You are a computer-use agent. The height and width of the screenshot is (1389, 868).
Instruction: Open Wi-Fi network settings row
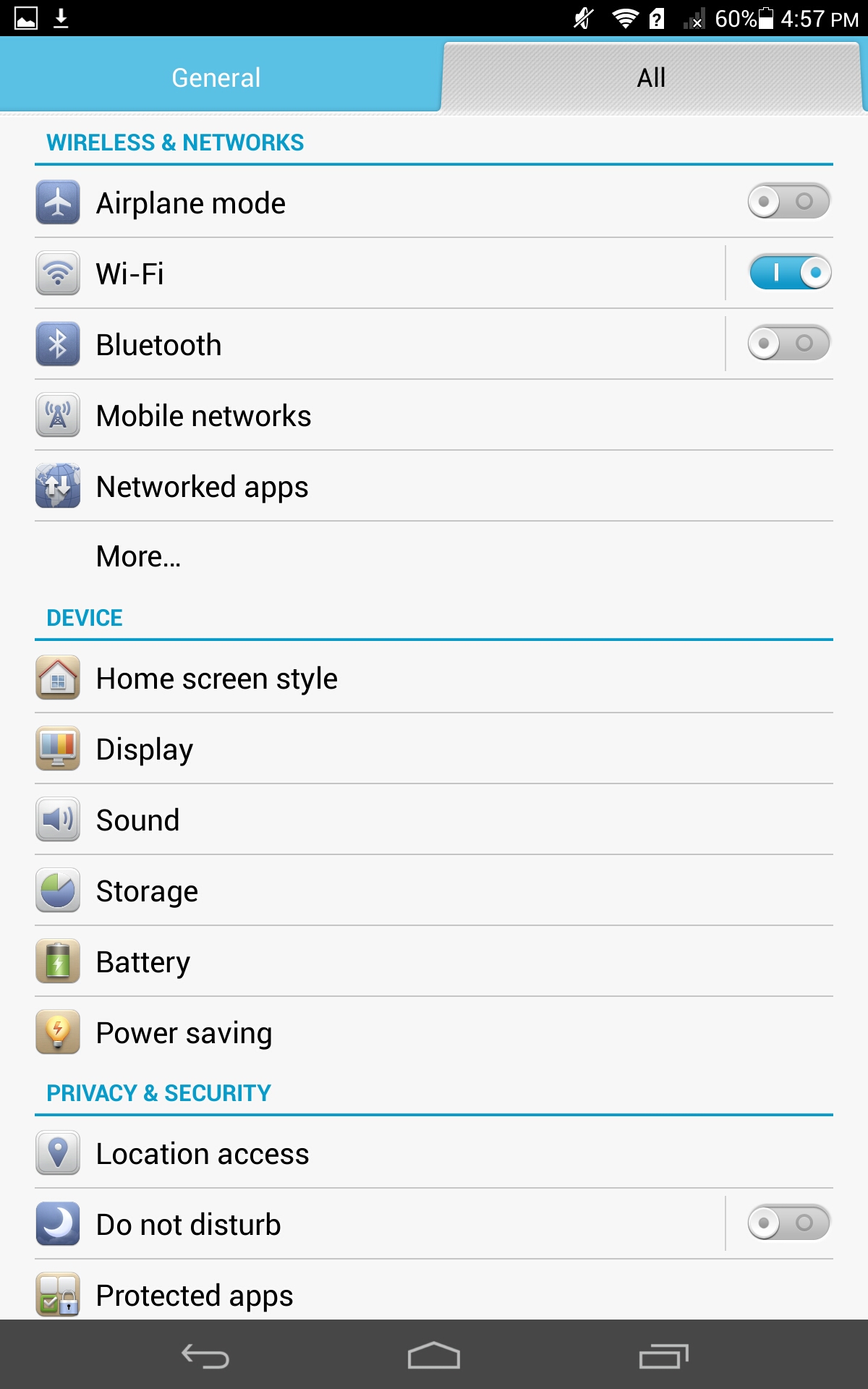362,274
